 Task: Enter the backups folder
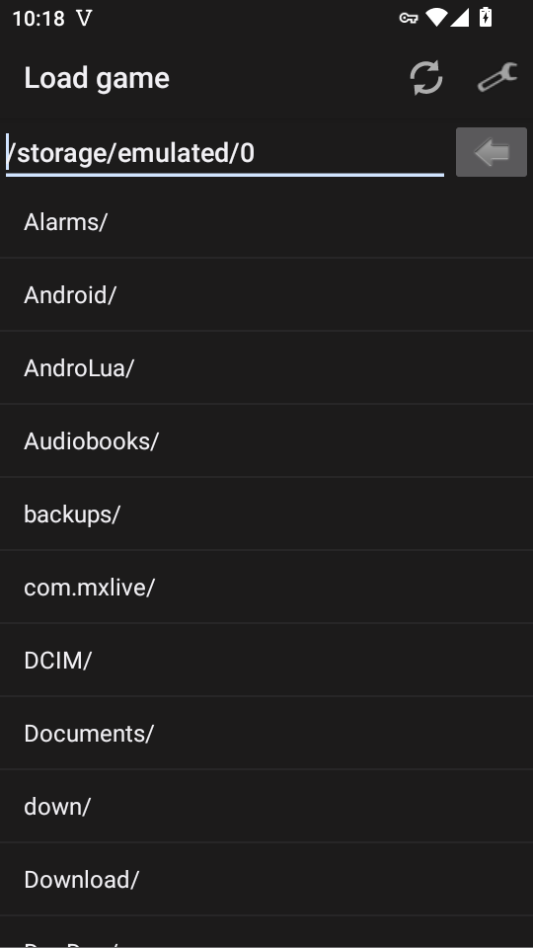coord(266,514)
